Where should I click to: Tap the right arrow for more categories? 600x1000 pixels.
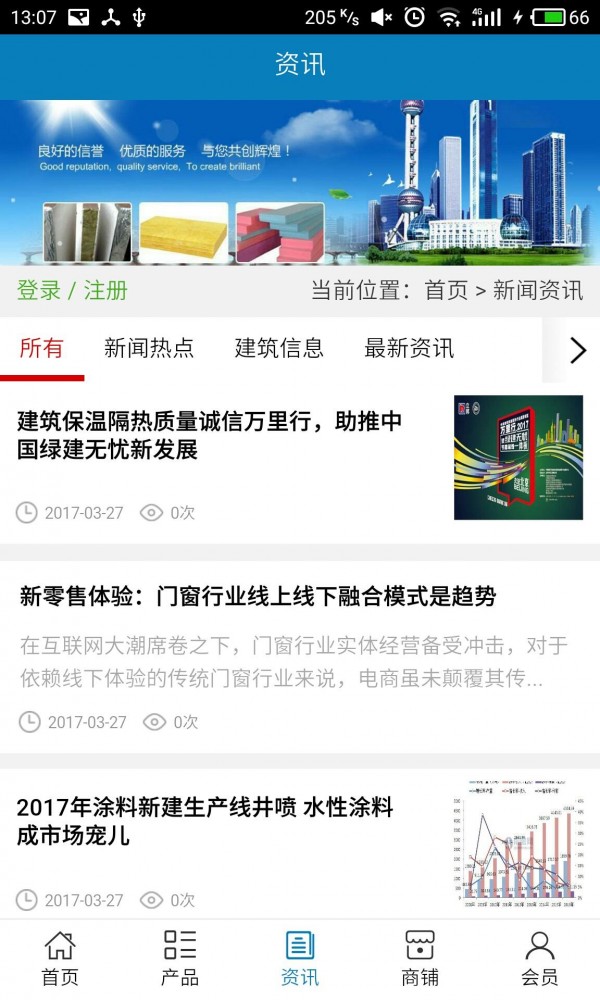(x=577, y=350)
